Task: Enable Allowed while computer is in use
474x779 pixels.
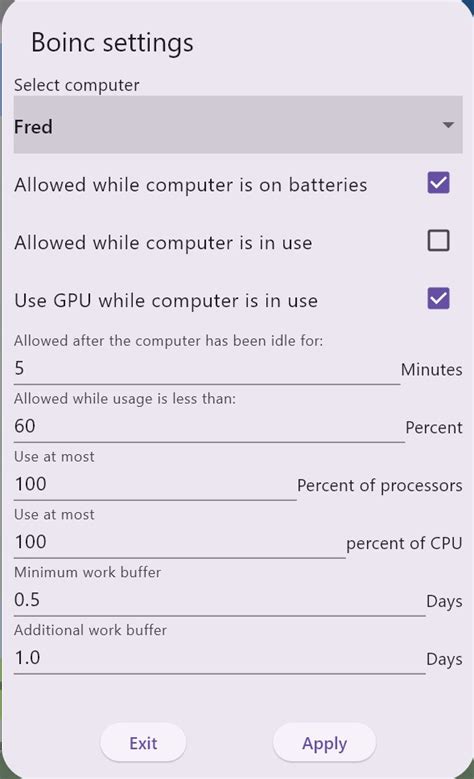Action: [x=438, y=241]
